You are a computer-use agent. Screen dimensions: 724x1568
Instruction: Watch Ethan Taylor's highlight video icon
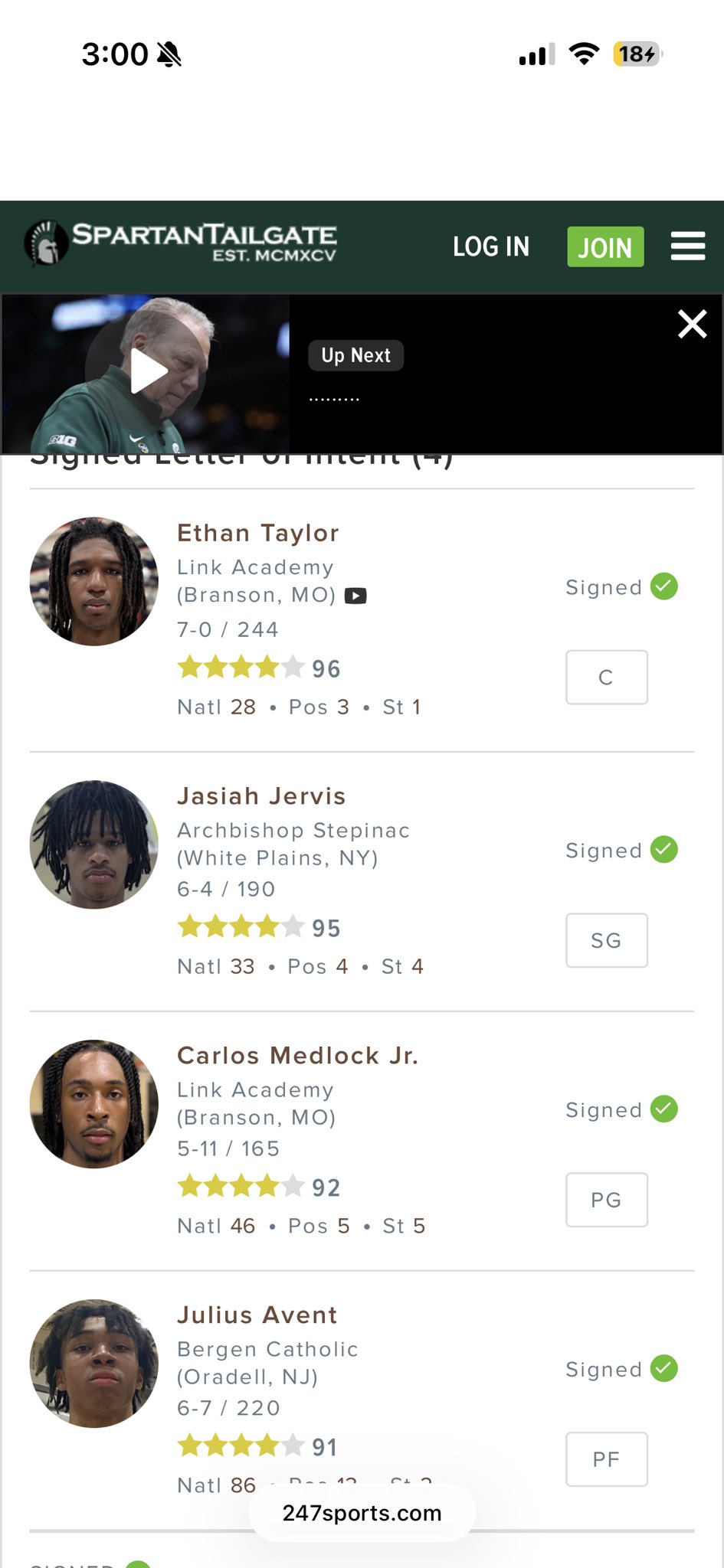tap(355, 596)
